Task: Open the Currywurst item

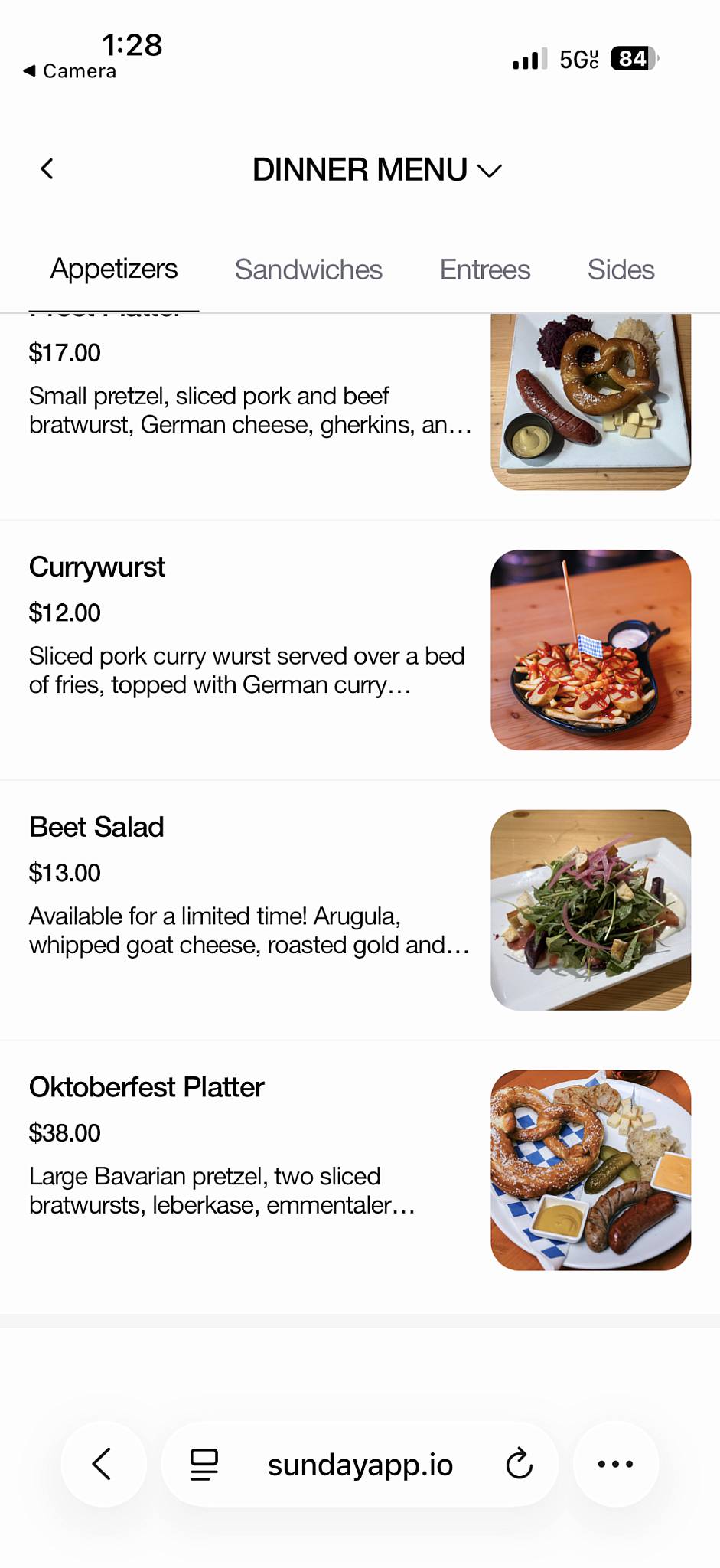Action: [x=360, y=650]
